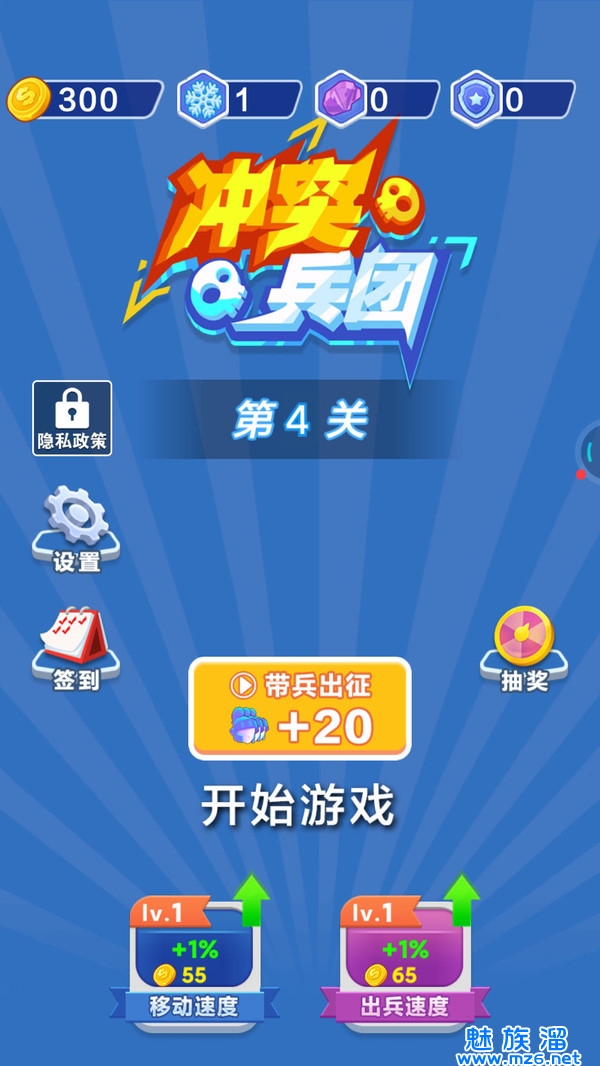The width and height of the screenshot is (600, 1066).
Task: Open the 隐私政策 privacy policy
Action: pyautogui.click(x=72, y=418)
